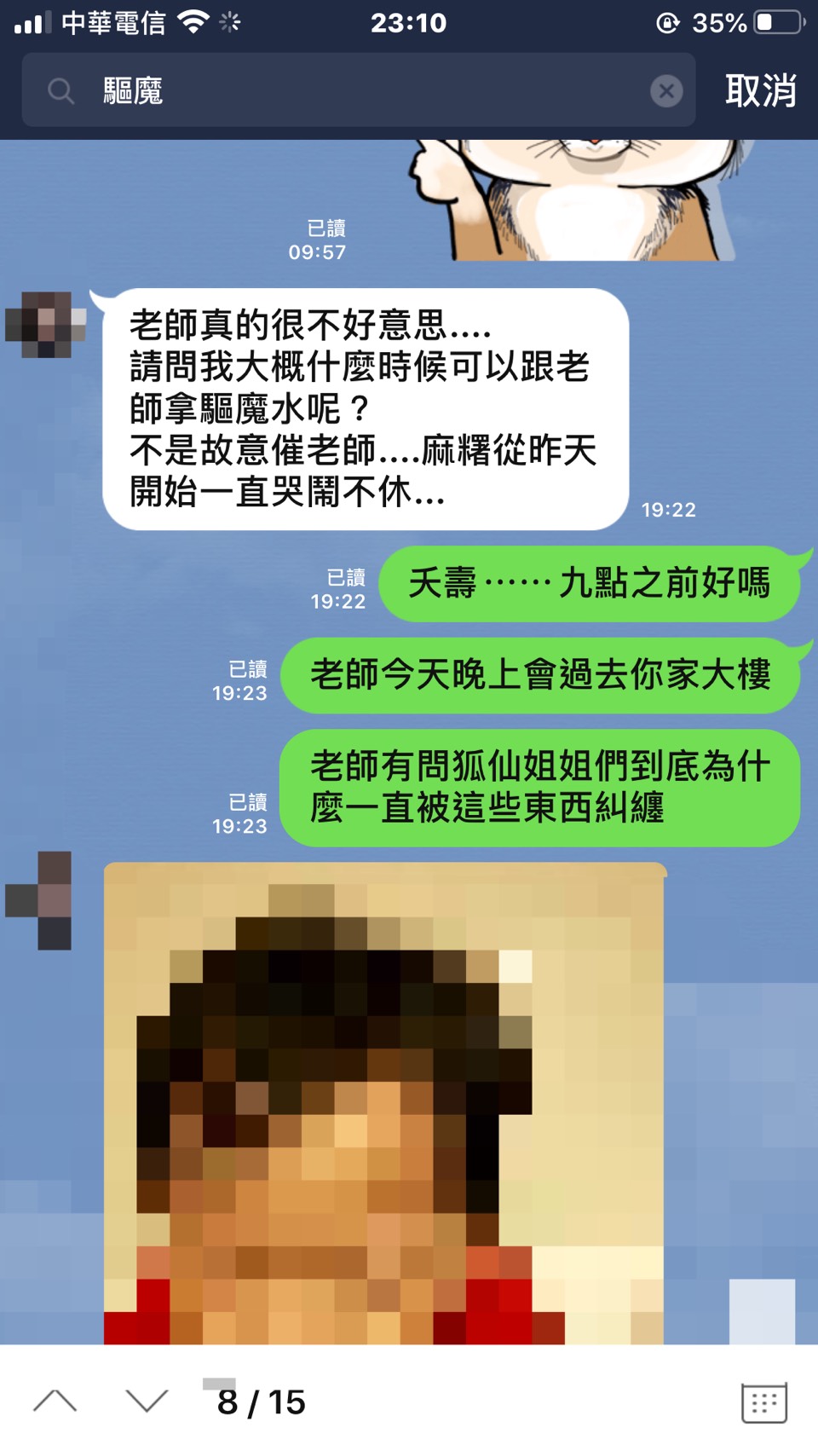Open sender's avatar beside 老師真的很不好意思 message
Viewport: 818px width, 1456px height.
[45, 325]
